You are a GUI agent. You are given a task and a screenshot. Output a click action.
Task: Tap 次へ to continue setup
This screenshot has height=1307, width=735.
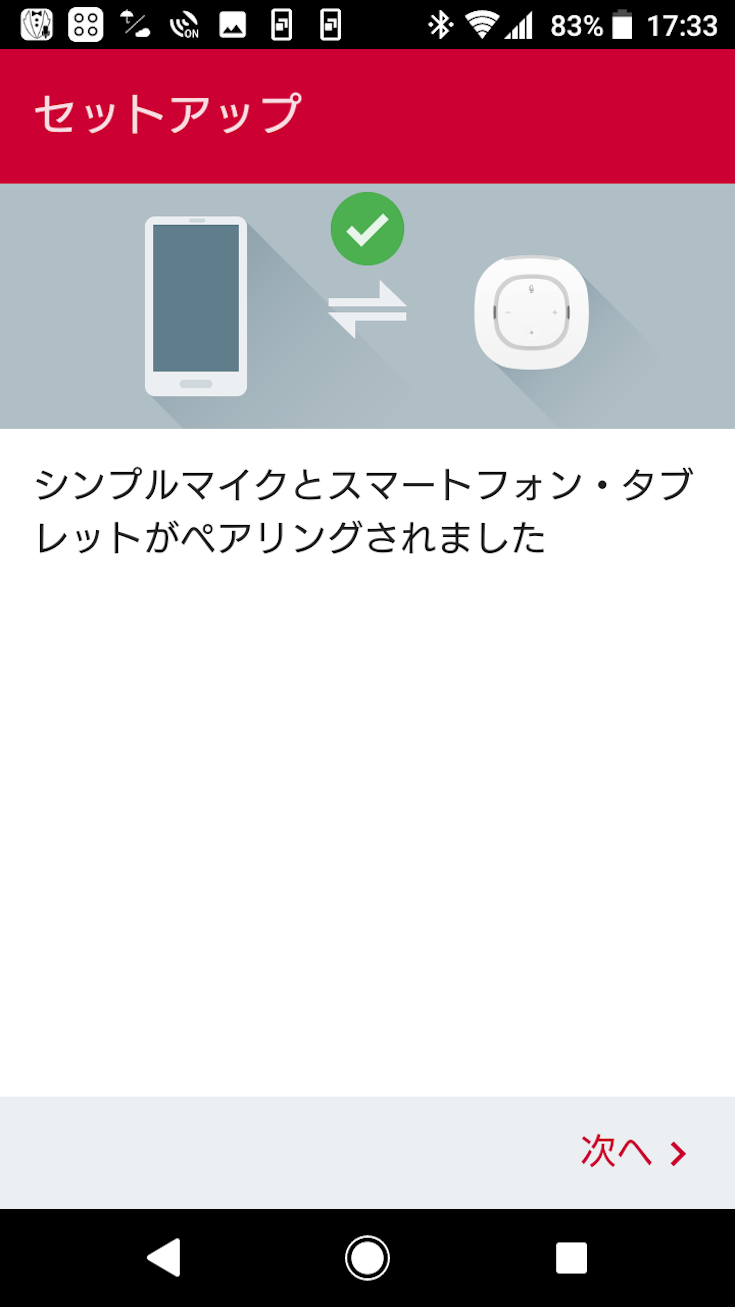pos(633,1152)
